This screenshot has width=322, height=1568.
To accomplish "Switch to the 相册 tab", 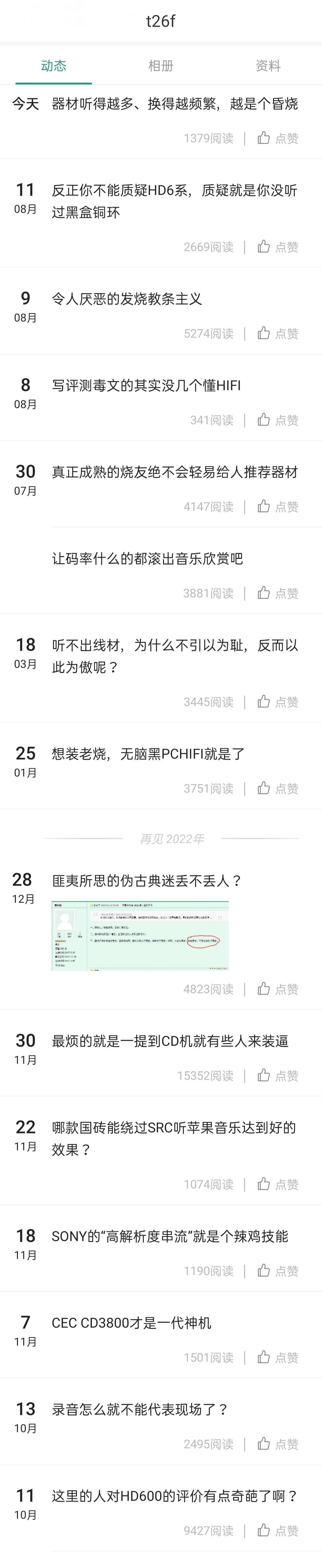I will point(160,66).
